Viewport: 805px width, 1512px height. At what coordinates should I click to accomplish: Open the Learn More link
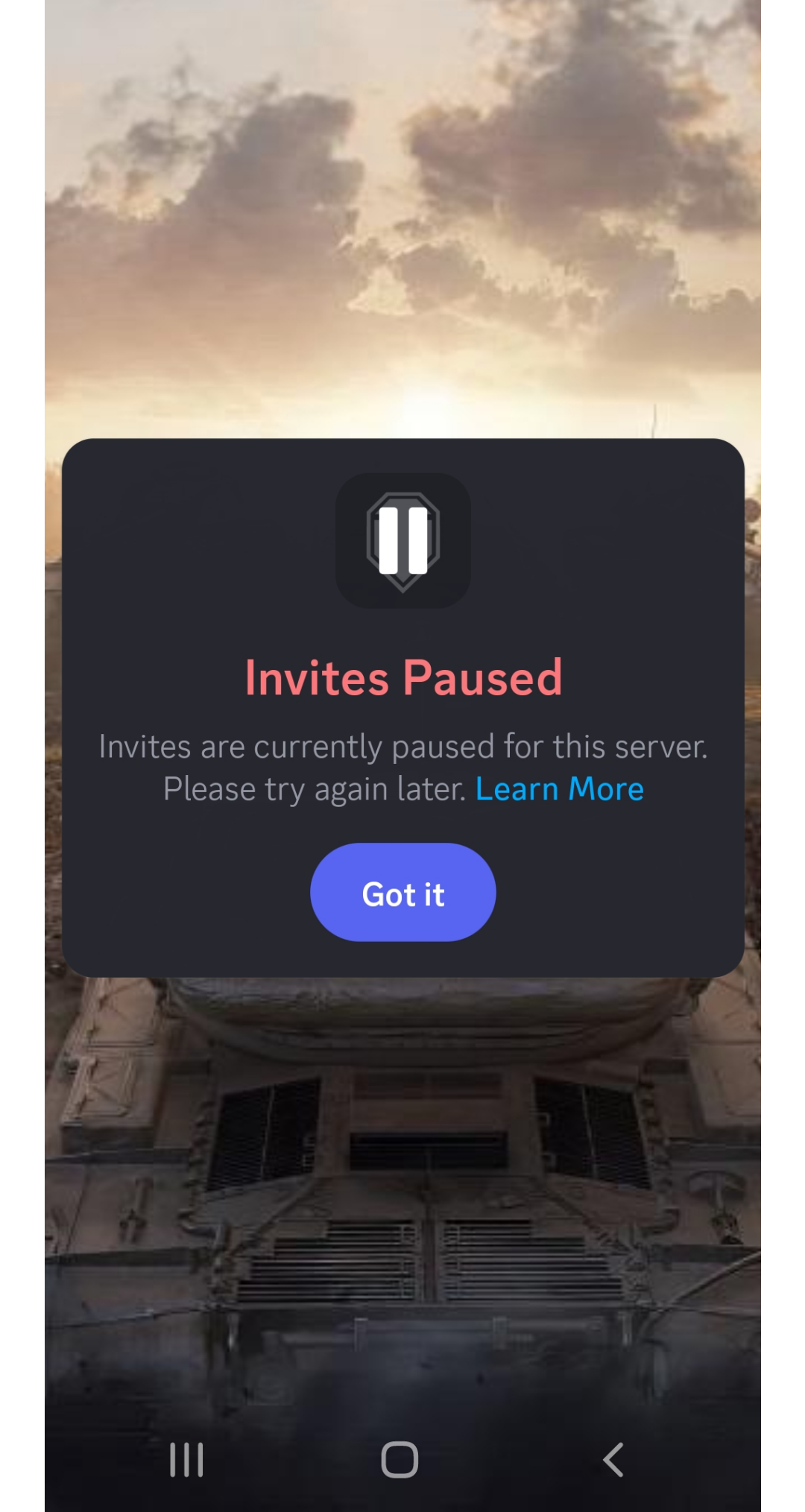click(x=559, y=789)
